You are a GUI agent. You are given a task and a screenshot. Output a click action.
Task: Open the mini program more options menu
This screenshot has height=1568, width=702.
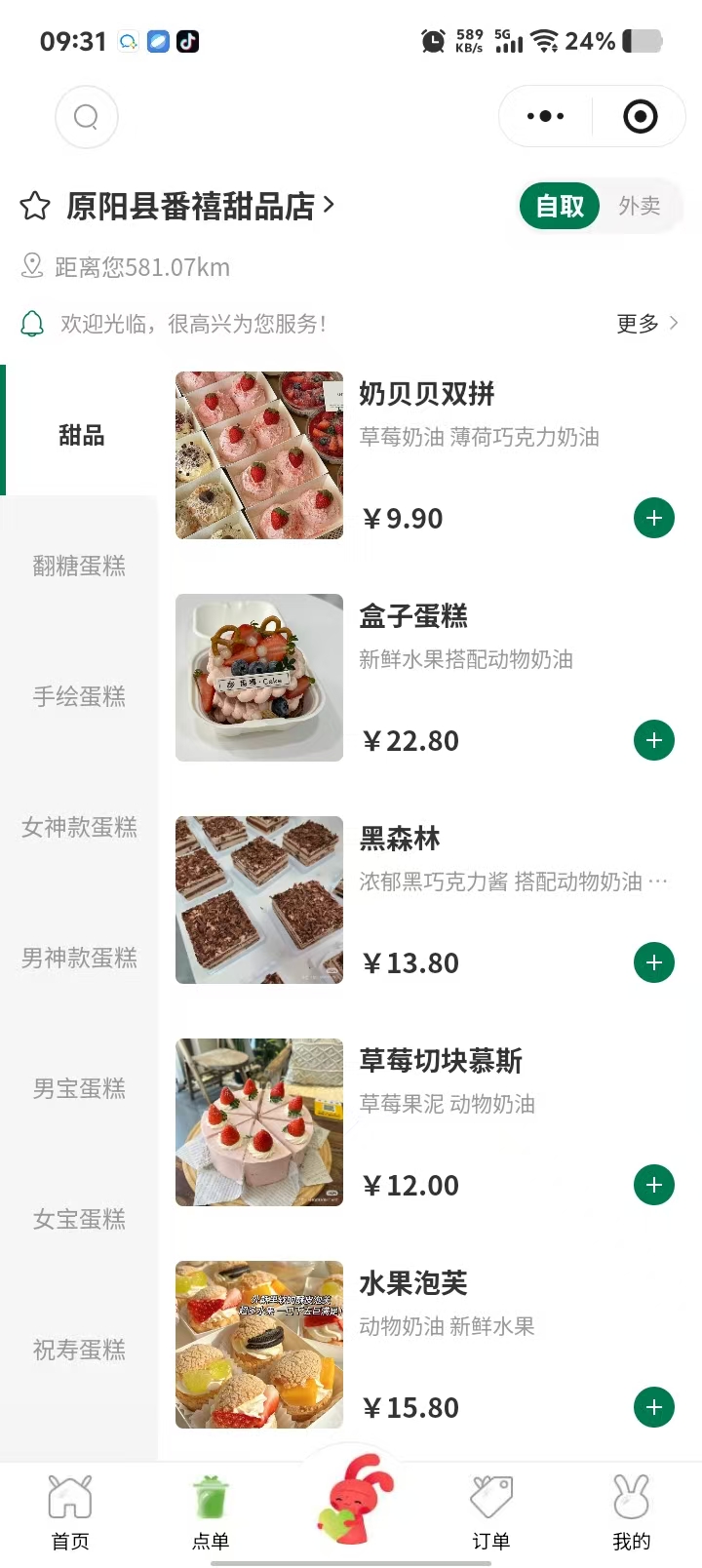[x=545, y=117]
